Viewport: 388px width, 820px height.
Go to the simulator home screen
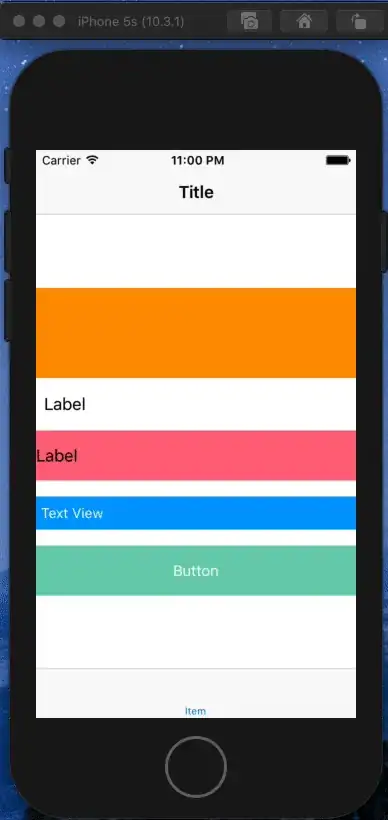(x=304, y=21)
